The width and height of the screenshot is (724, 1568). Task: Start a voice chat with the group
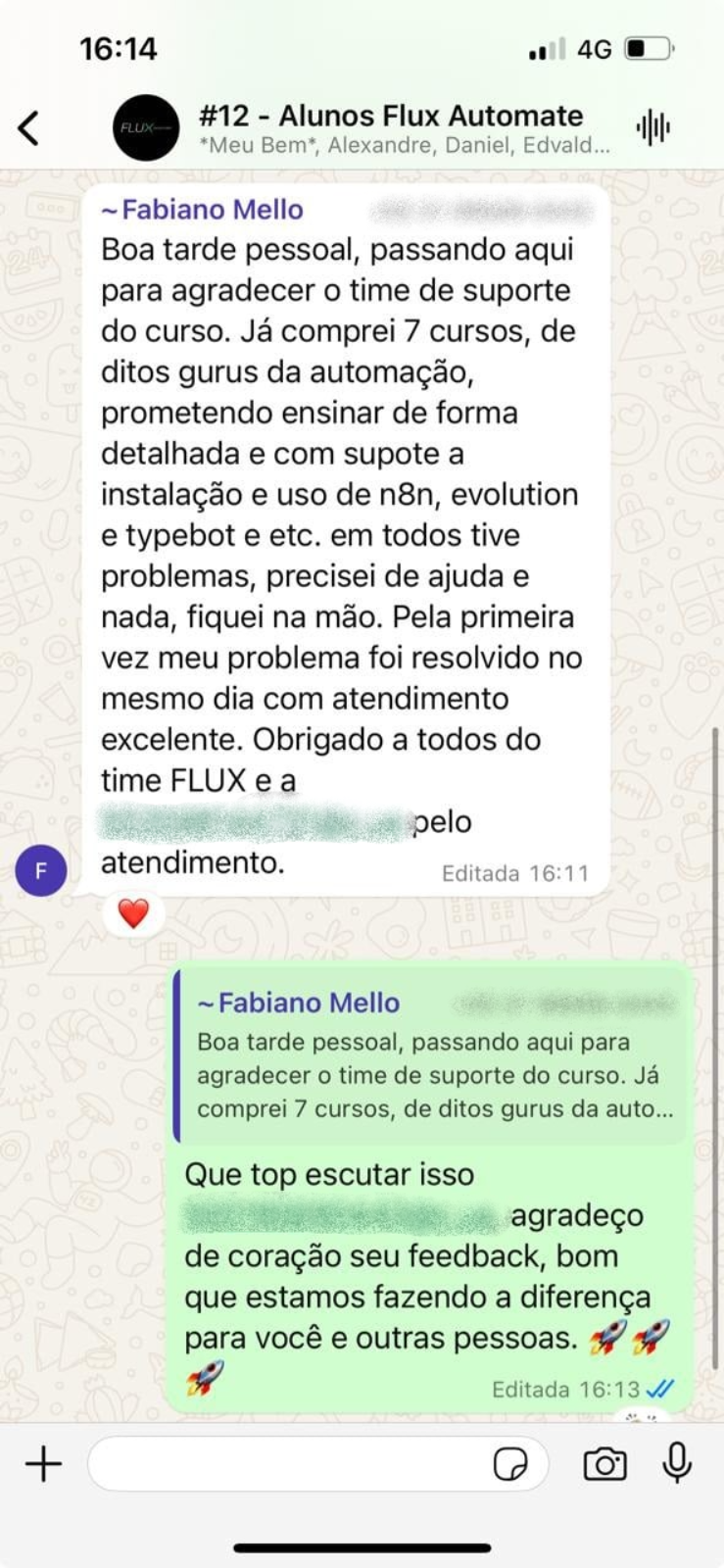point(652,127)
